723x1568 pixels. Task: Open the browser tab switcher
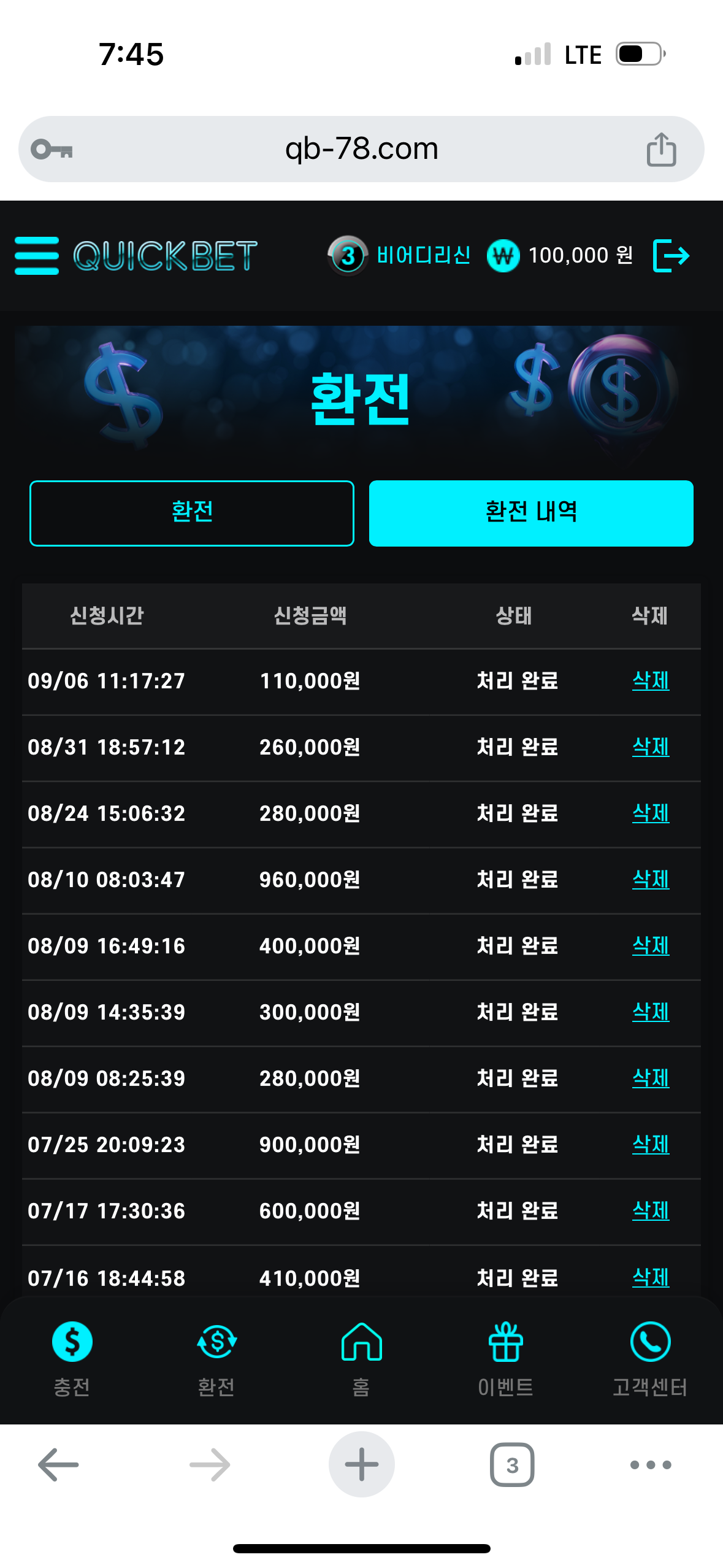512,1464
